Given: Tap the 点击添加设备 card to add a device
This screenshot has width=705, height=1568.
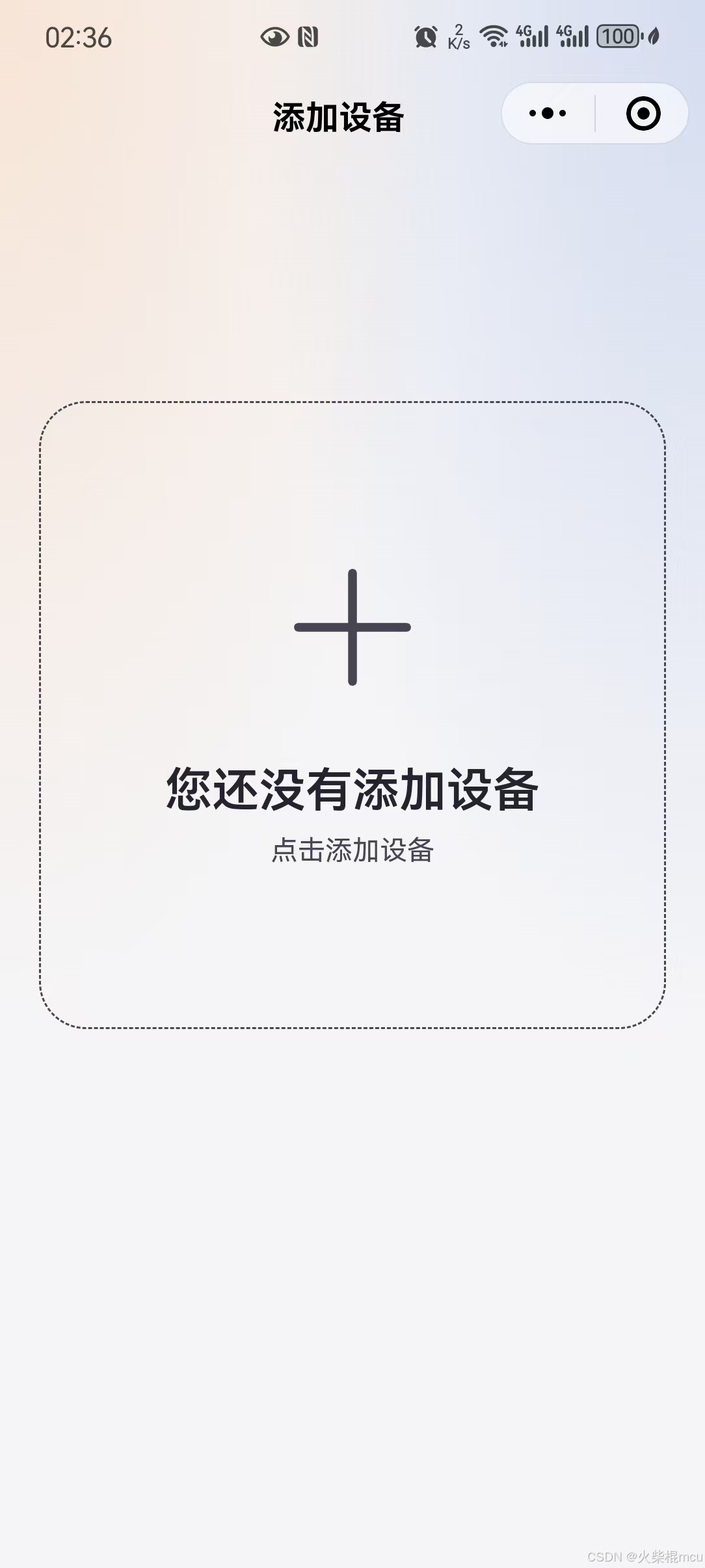Looking at the screenshot, I should [x=352, y=715].
